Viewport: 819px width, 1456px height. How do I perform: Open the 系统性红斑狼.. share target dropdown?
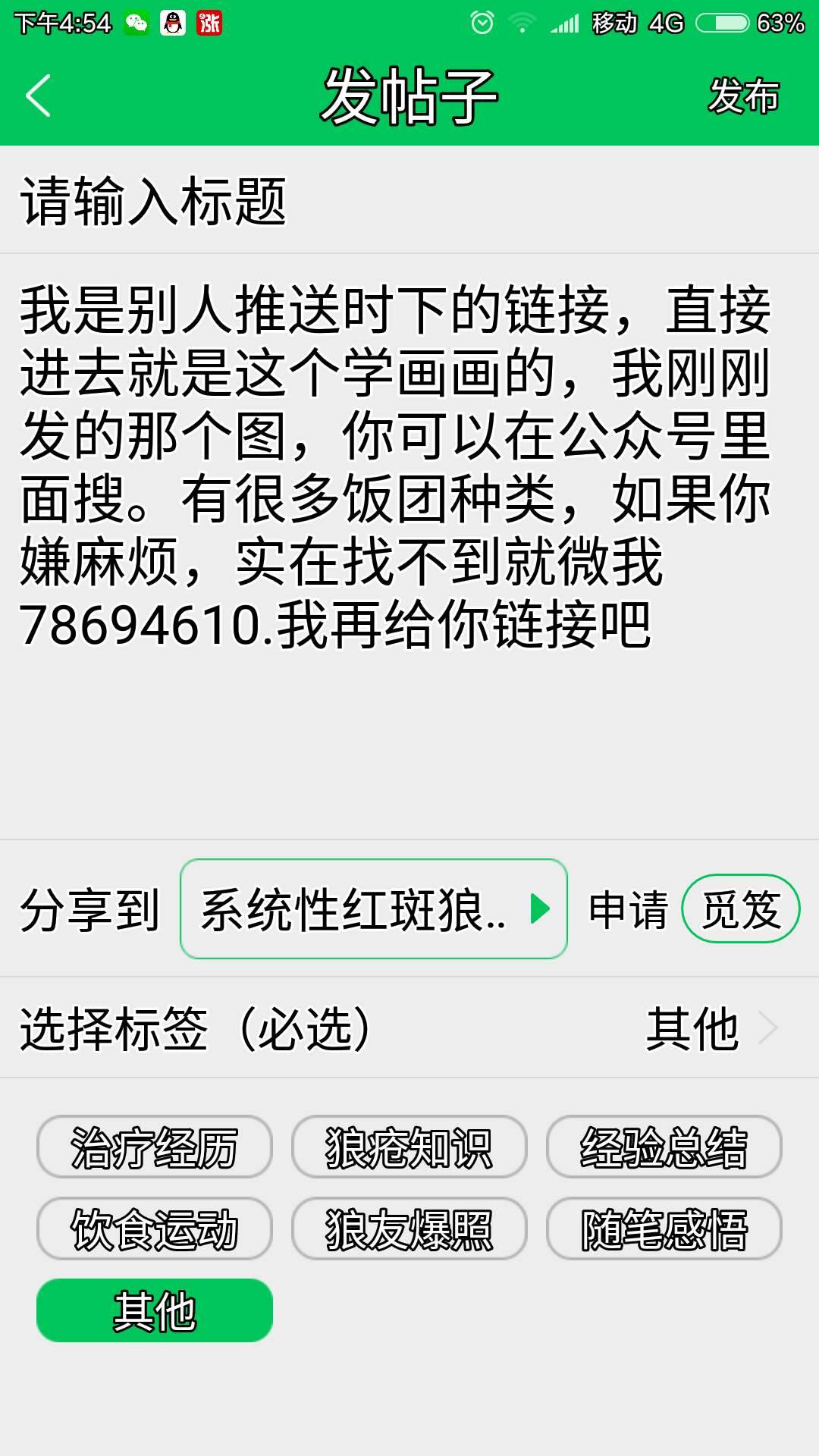pos(373,908)
